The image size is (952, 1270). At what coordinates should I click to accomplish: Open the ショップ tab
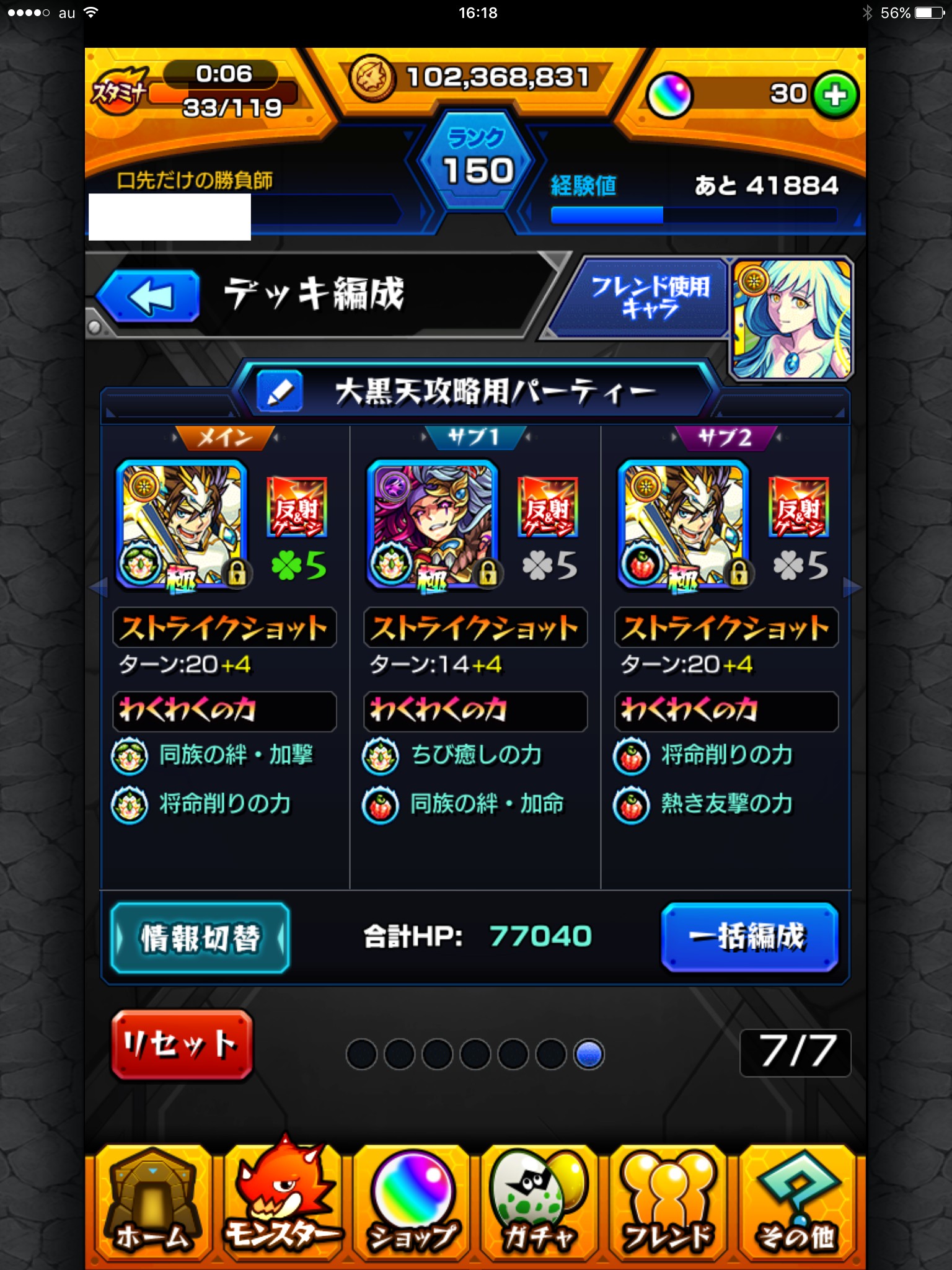412,1203
